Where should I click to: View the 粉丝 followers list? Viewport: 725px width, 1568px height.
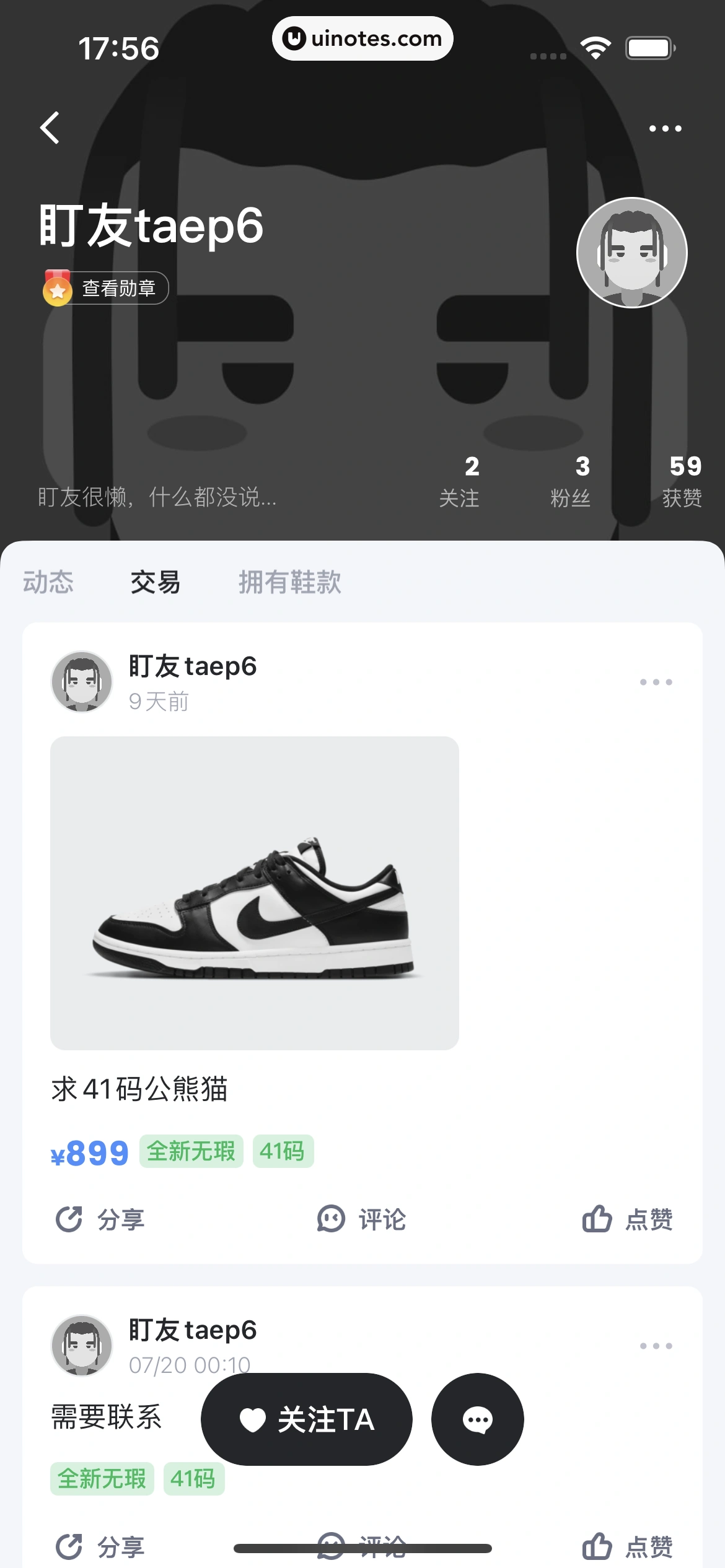(x=571, y=482)
